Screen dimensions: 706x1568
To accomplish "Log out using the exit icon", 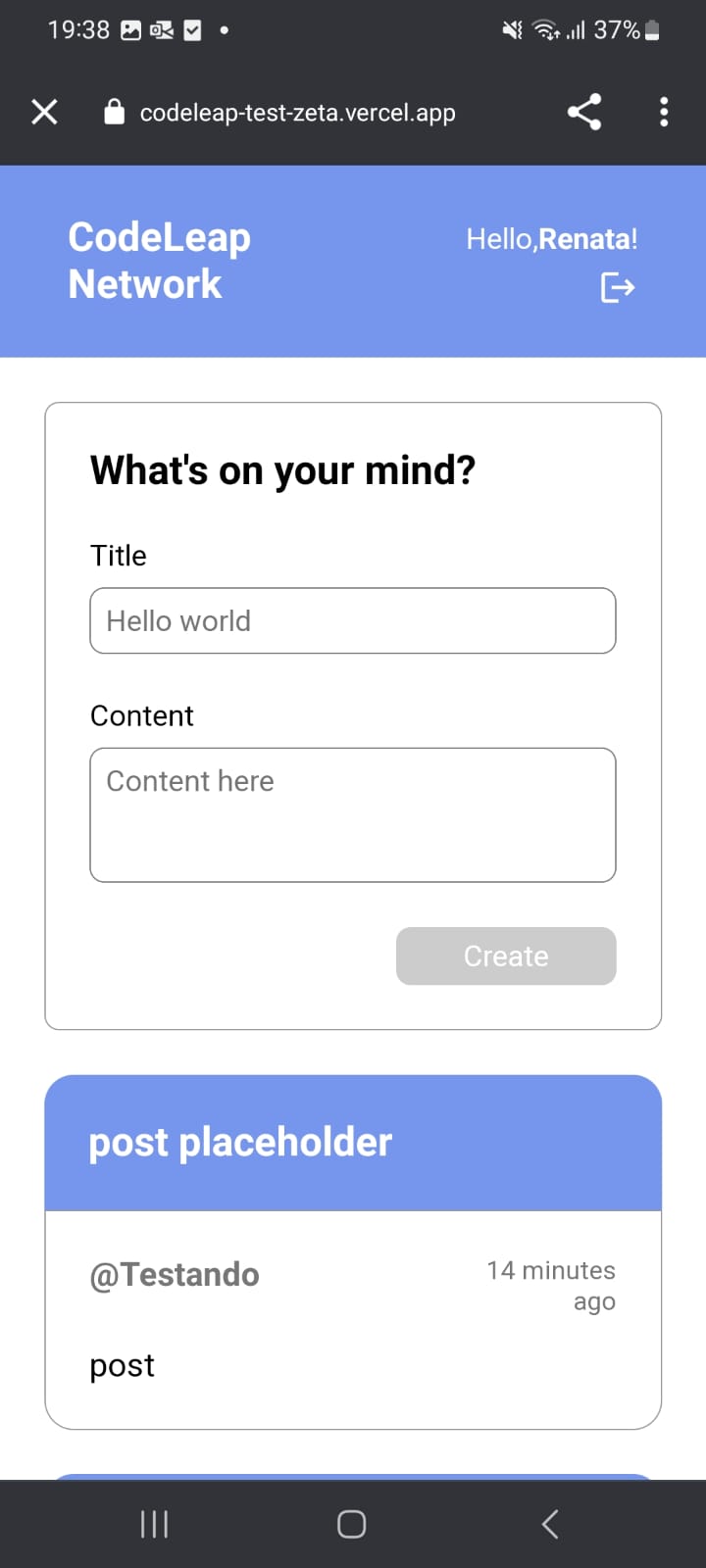I will tap(618, 288).
